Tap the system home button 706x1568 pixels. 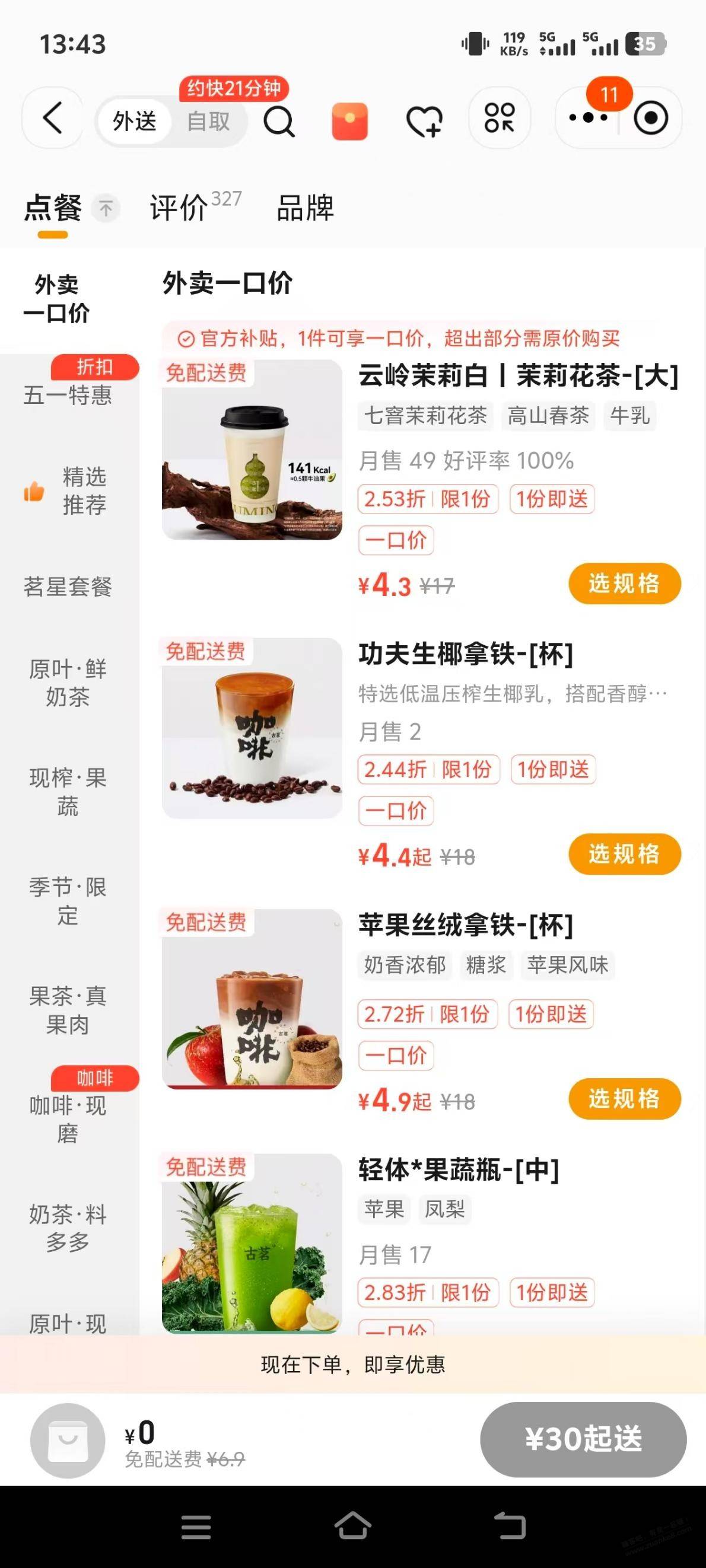(352, 1526)
